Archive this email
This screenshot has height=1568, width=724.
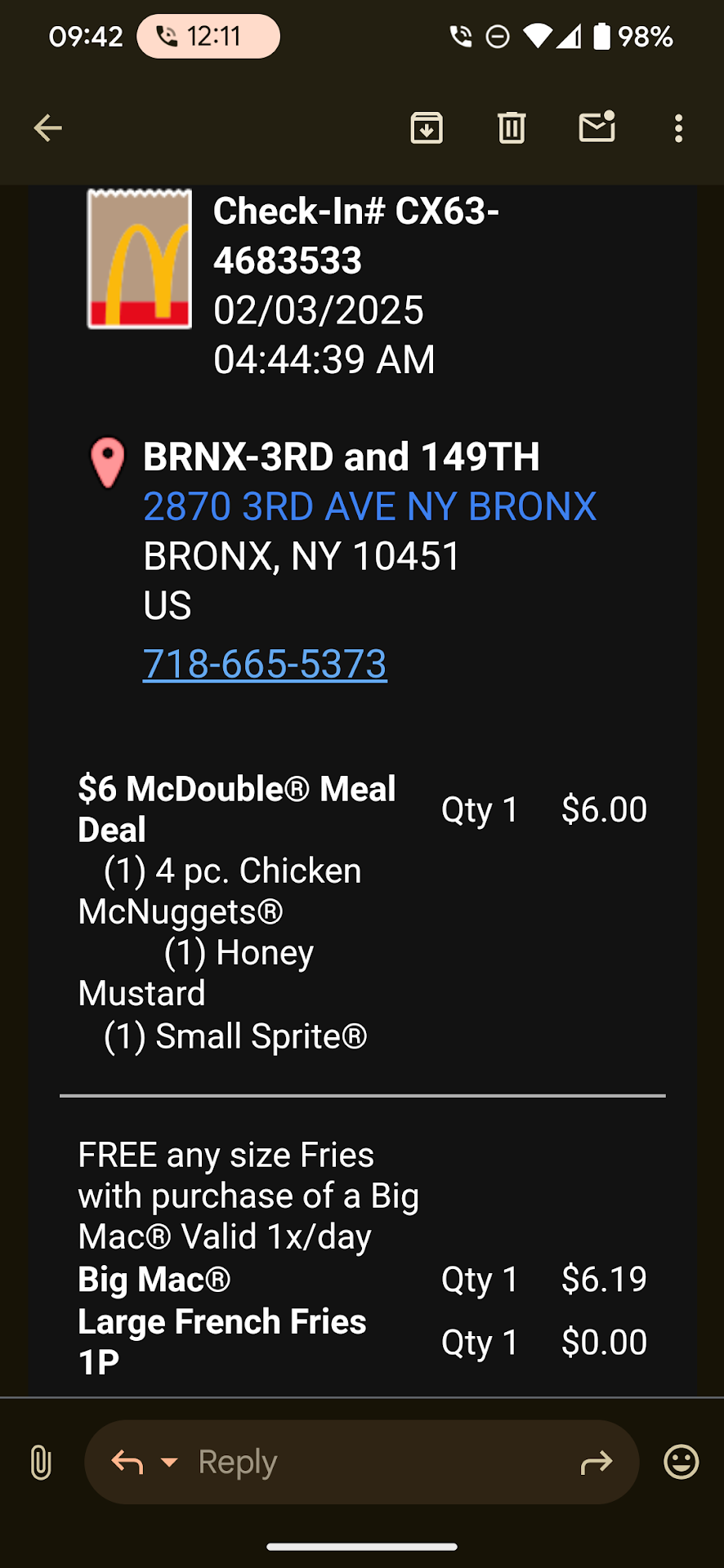pos(427,128)
